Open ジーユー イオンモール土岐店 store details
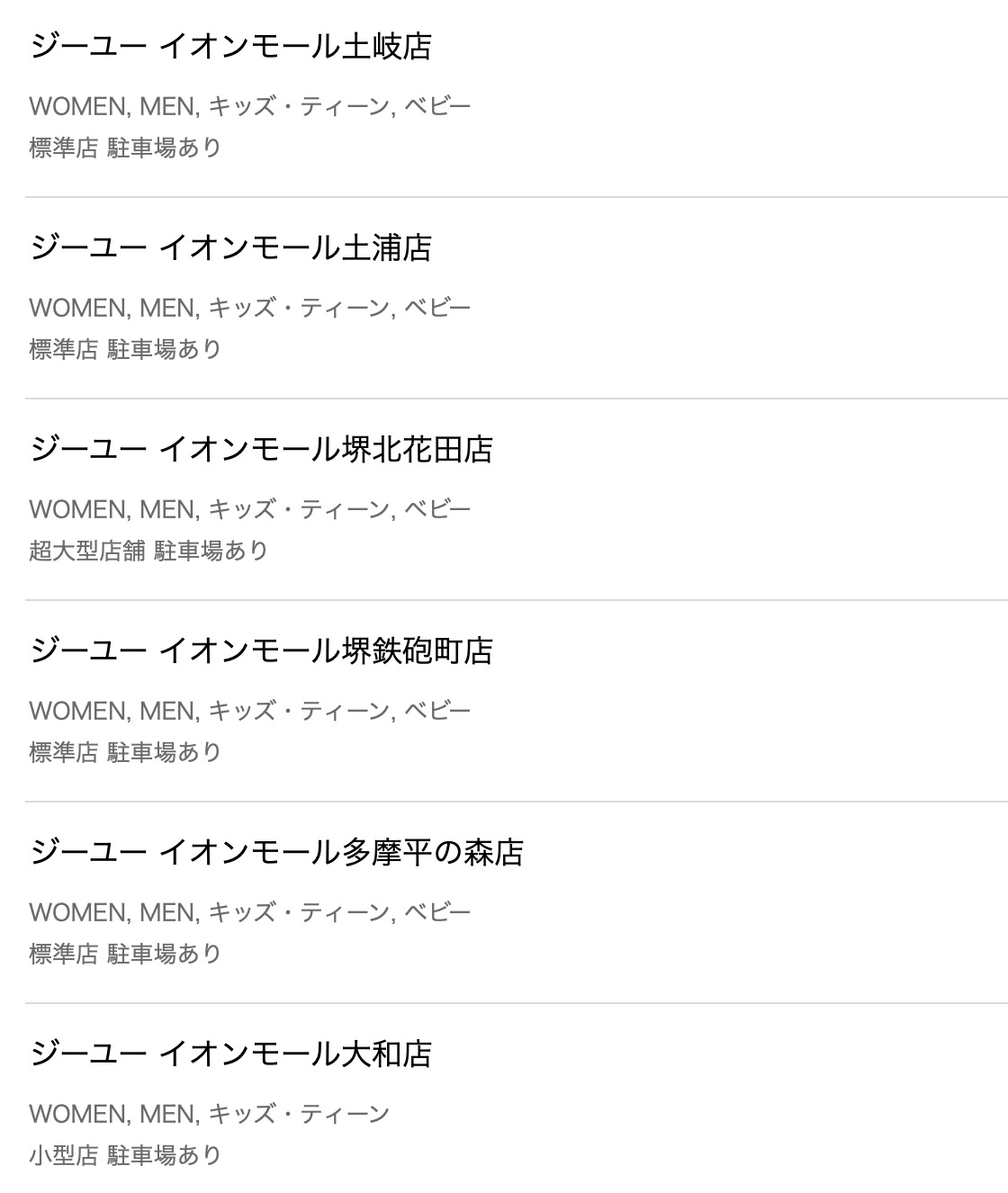The height and width of the screenshot is (1193, 1008). 230,47
